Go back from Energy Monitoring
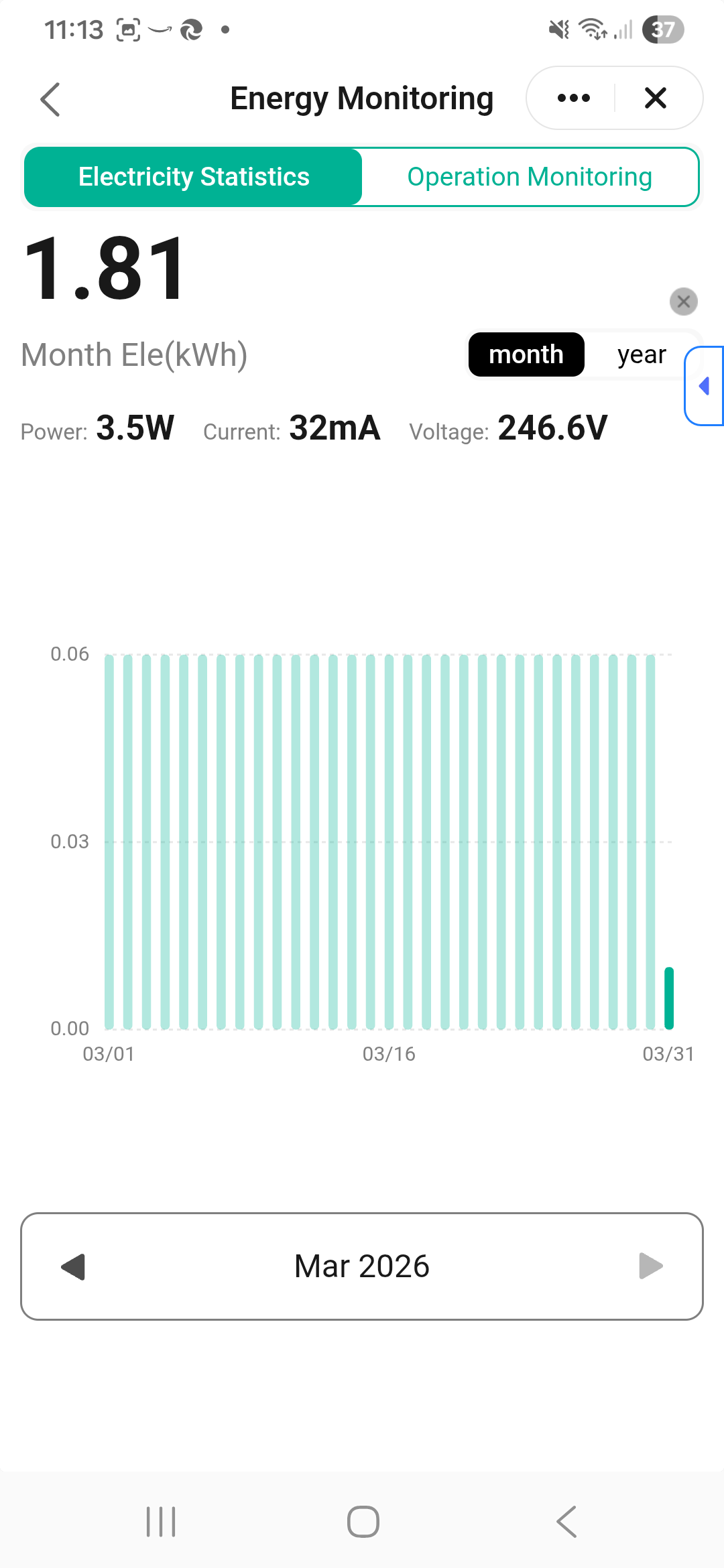This screenshot has width=724, height=1568. point(51,100)
